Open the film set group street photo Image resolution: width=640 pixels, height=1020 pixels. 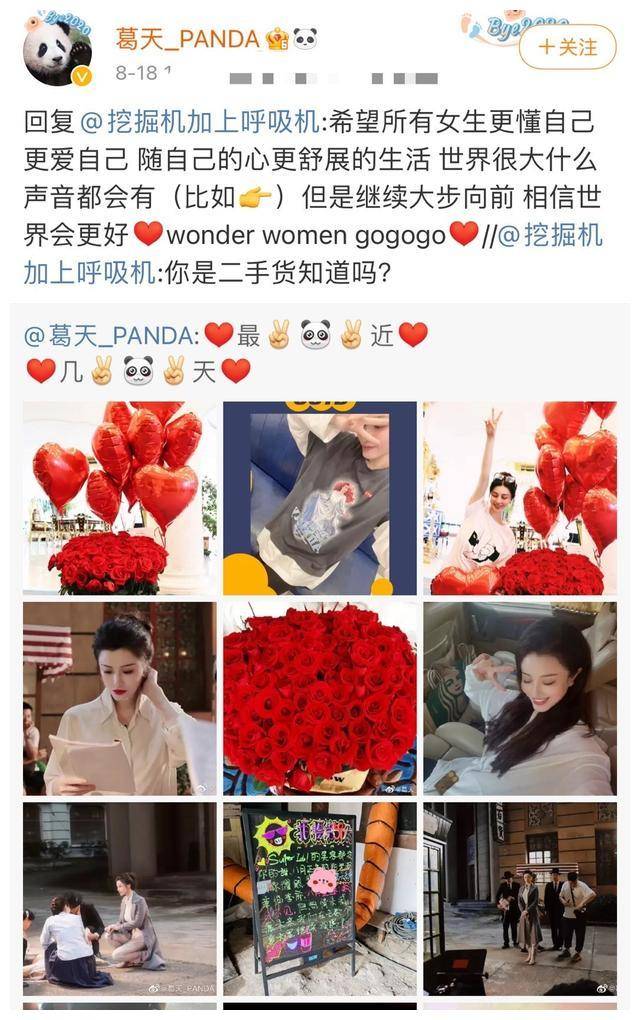coord(519,898)
